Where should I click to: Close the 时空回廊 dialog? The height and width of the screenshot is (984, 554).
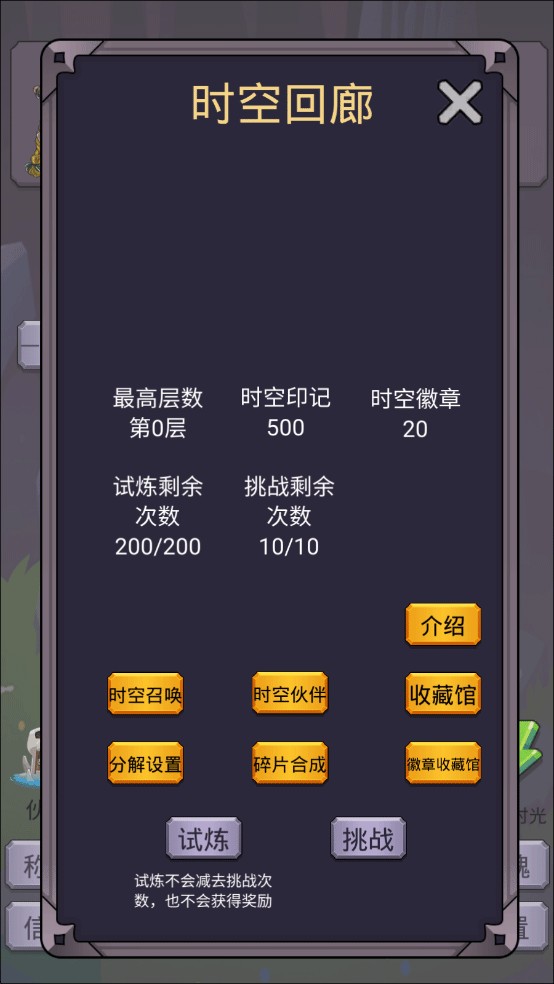pos(460,102)
